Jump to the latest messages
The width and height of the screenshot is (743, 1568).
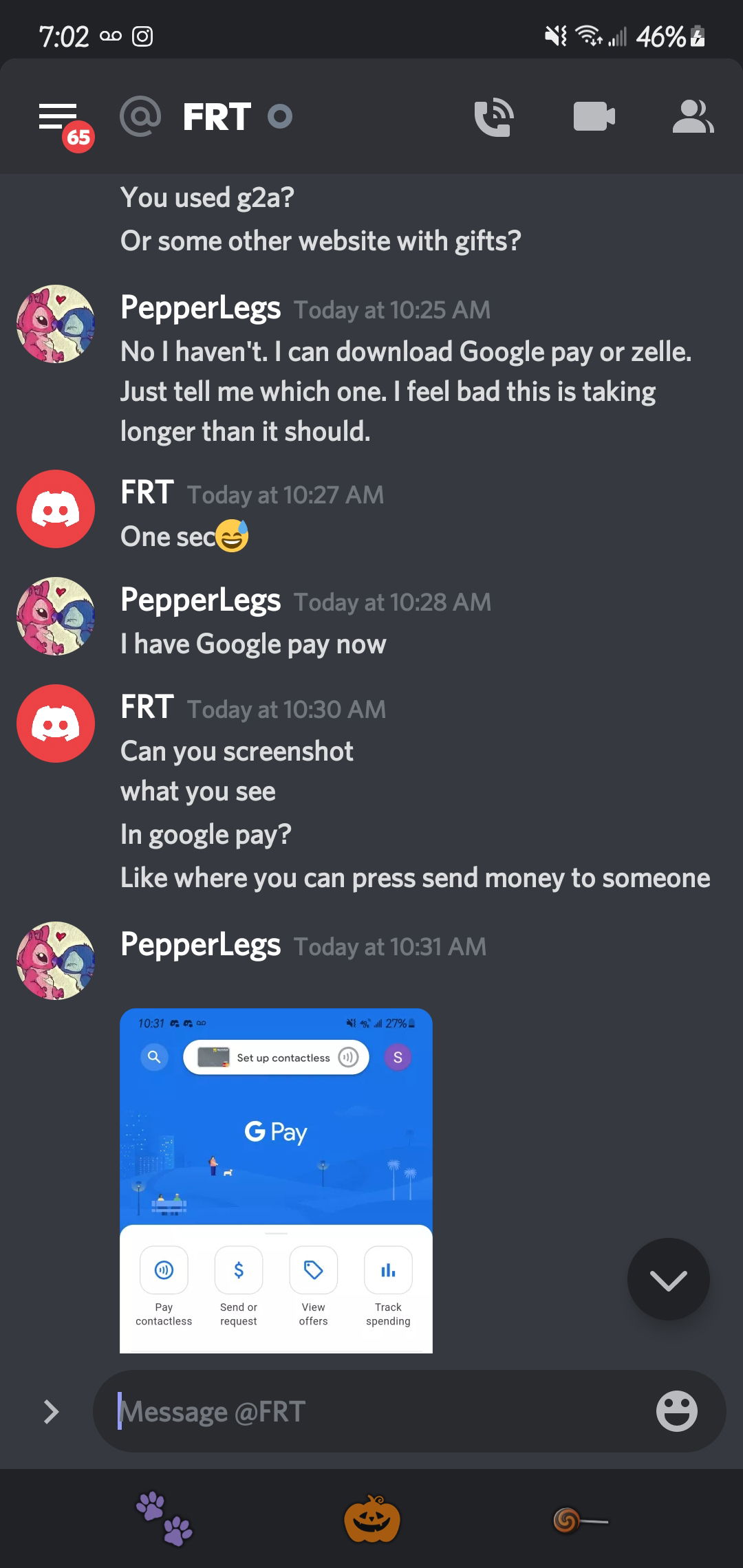tap(668, 1278)
